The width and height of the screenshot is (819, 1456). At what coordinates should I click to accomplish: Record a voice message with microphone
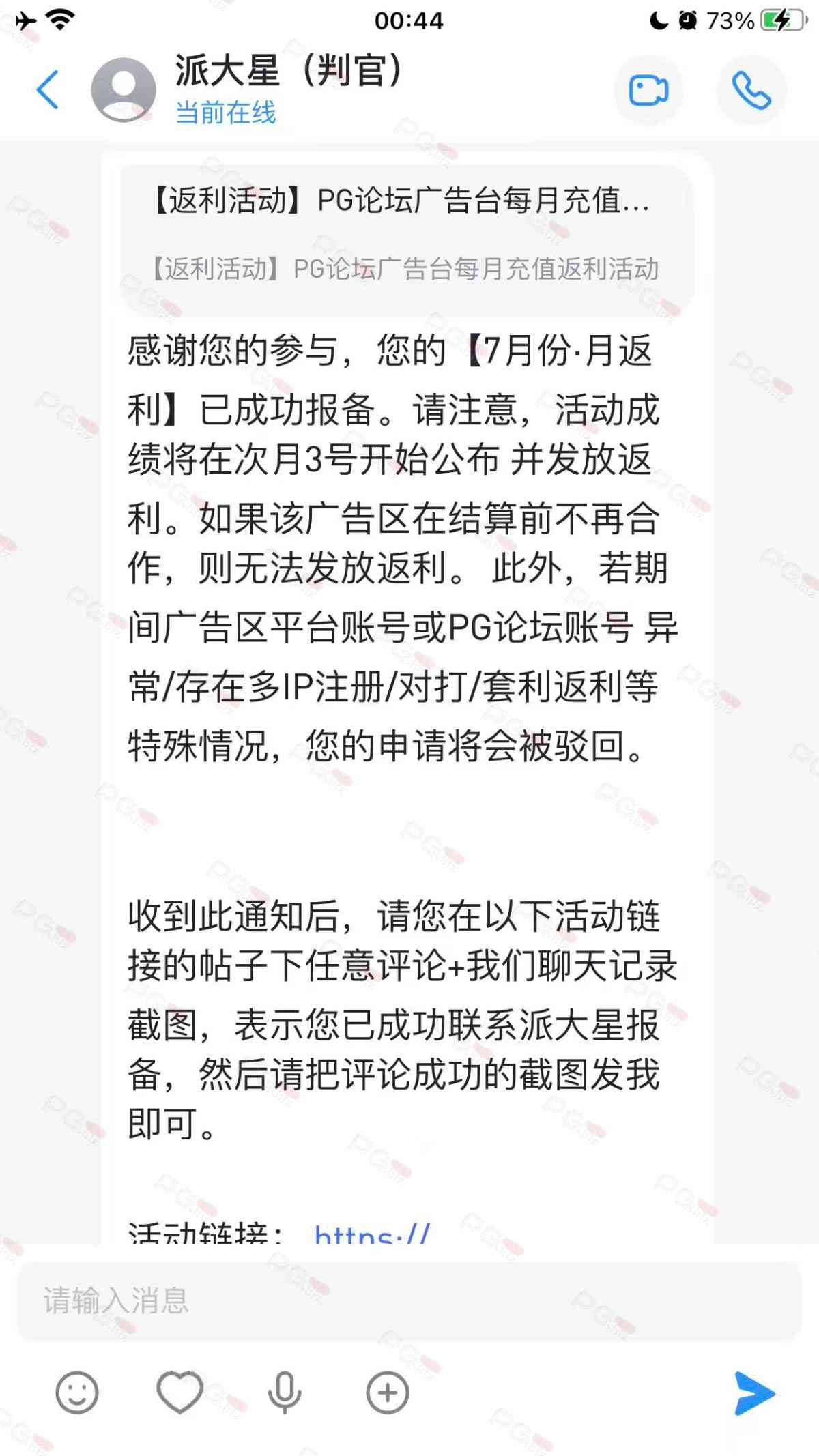285,1393
